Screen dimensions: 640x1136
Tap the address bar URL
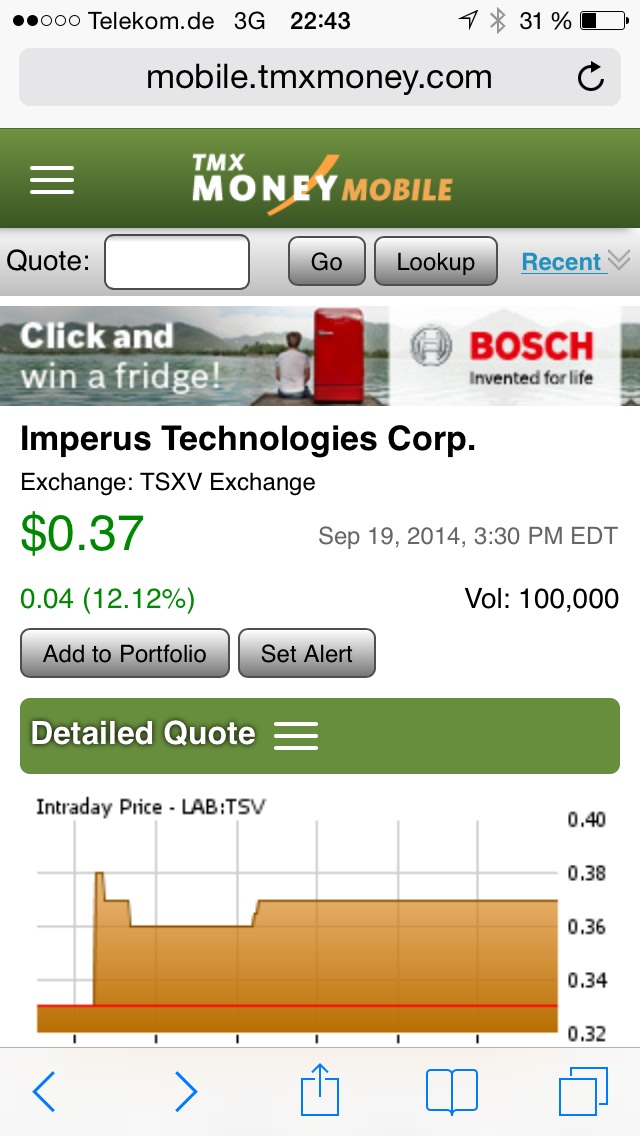pos(318,77)
